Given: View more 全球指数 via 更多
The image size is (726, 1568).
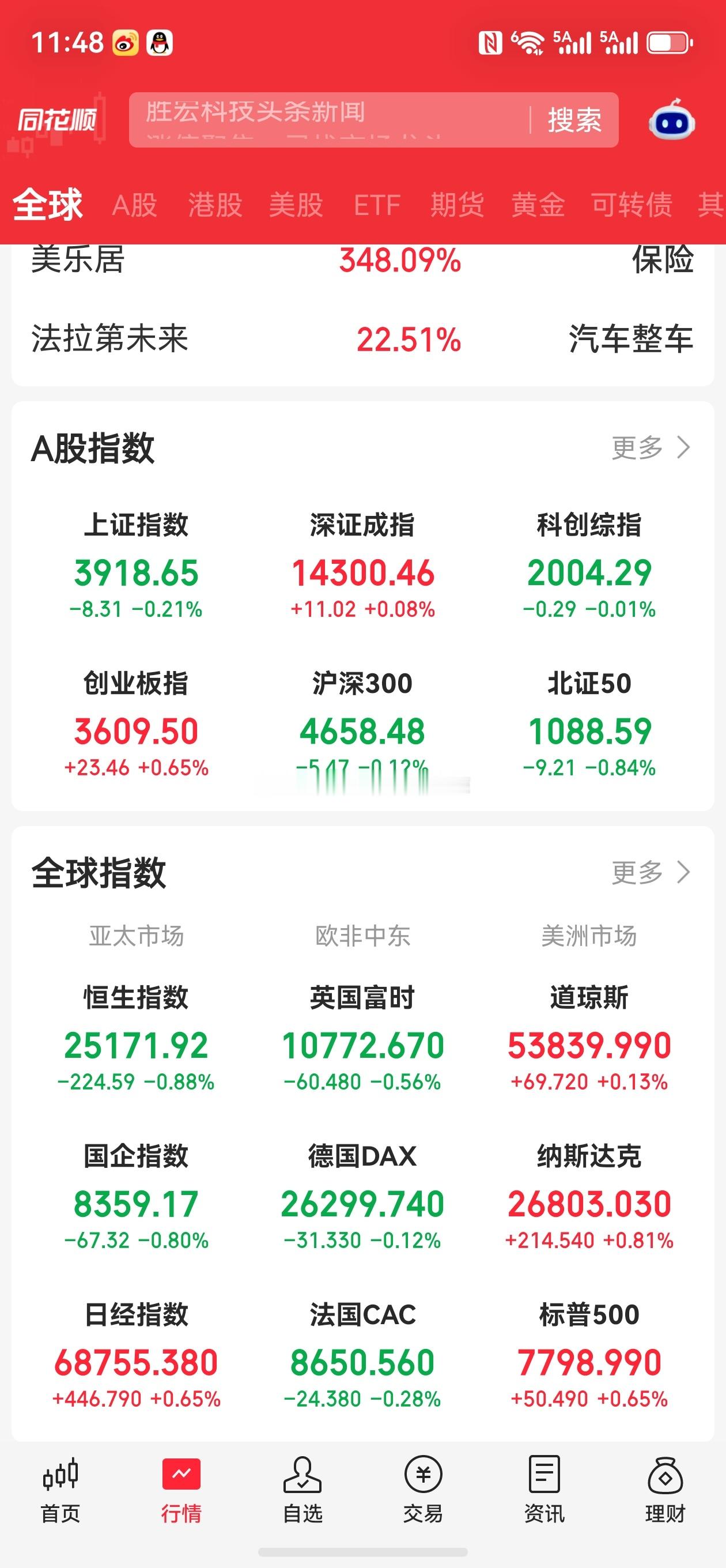Looking at the screenshot, I should (651, 872).
